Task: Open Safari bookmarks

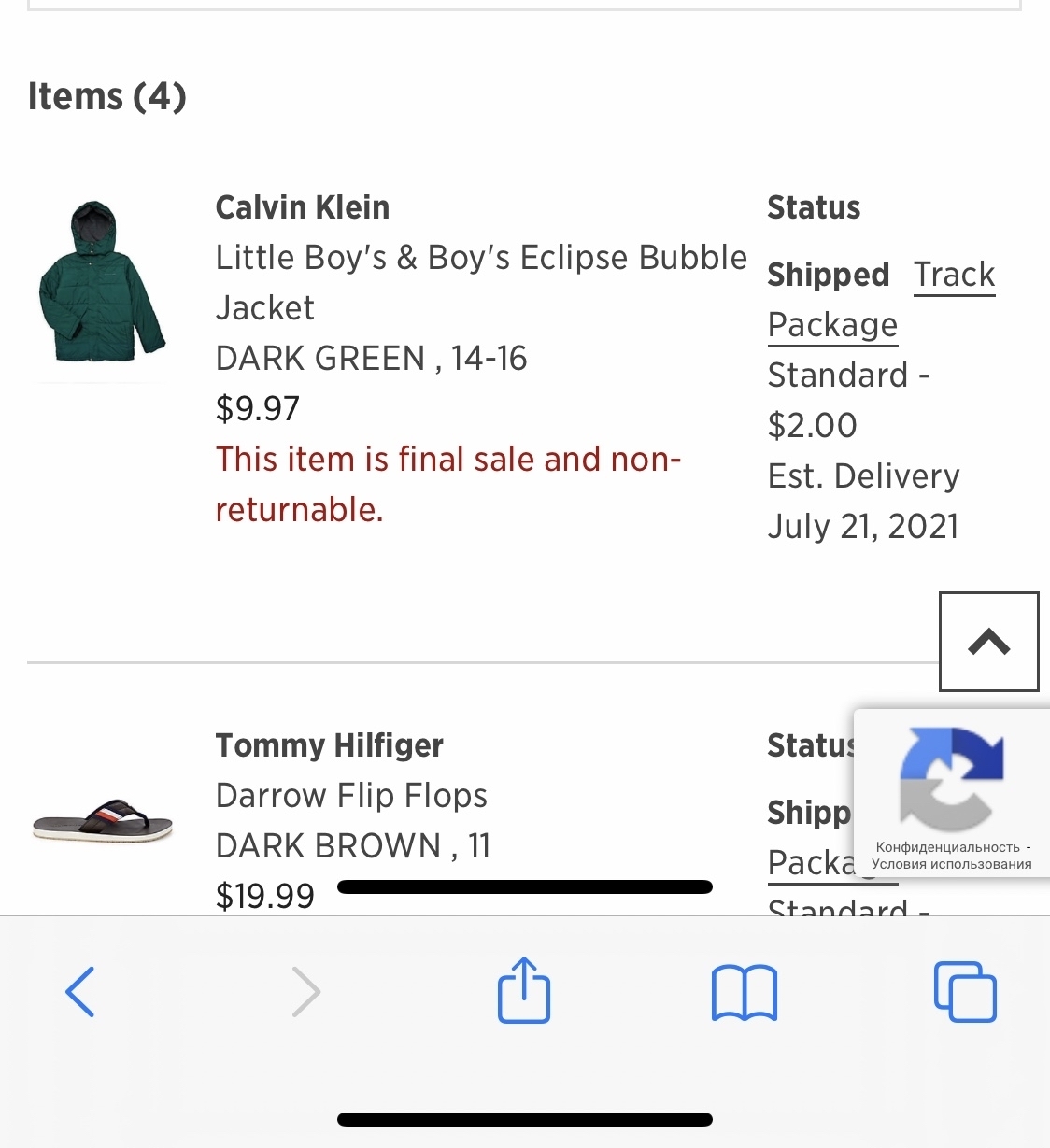Action: [x=744, y=993]
